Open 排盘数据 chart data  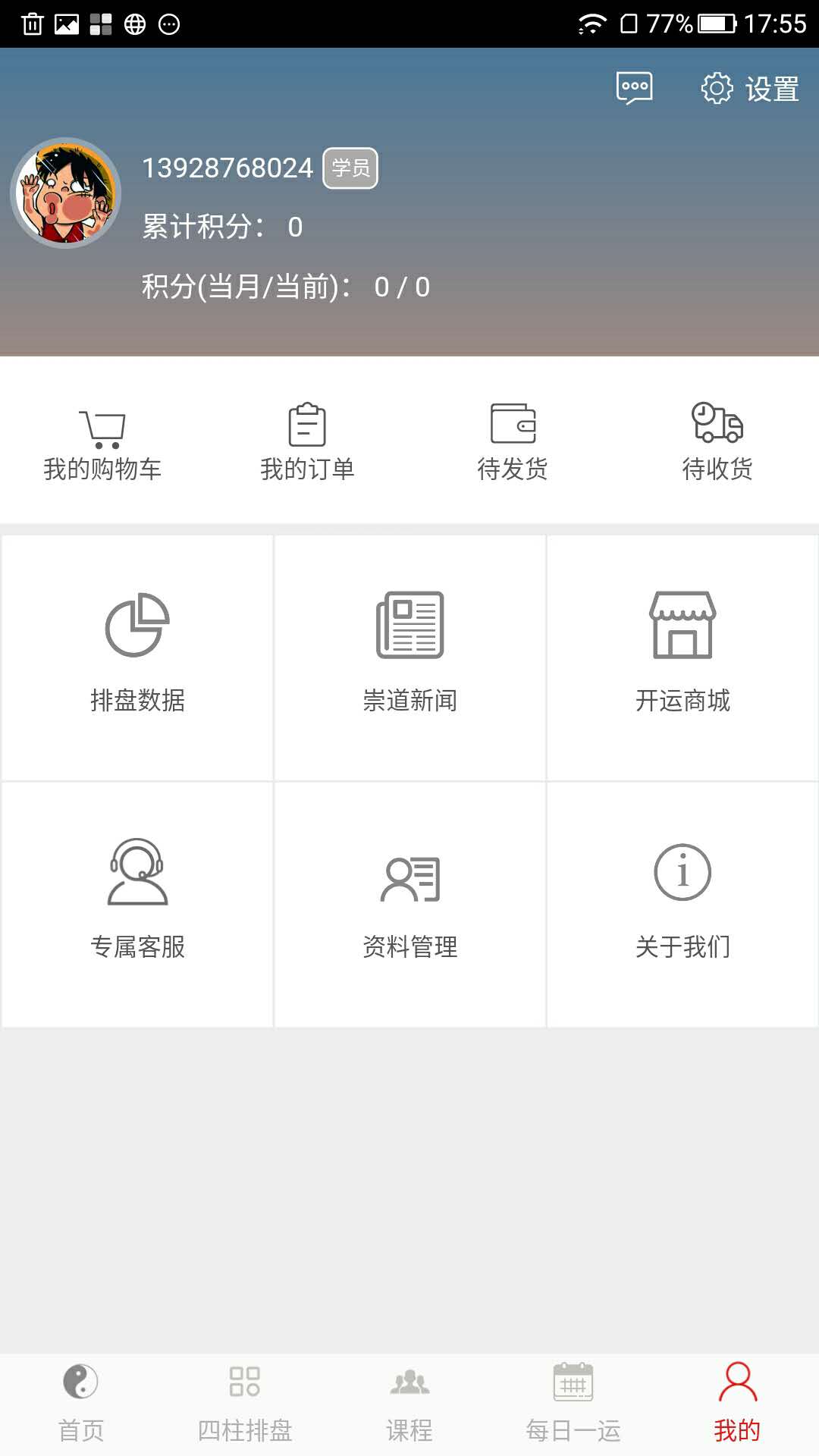(137, 656)
